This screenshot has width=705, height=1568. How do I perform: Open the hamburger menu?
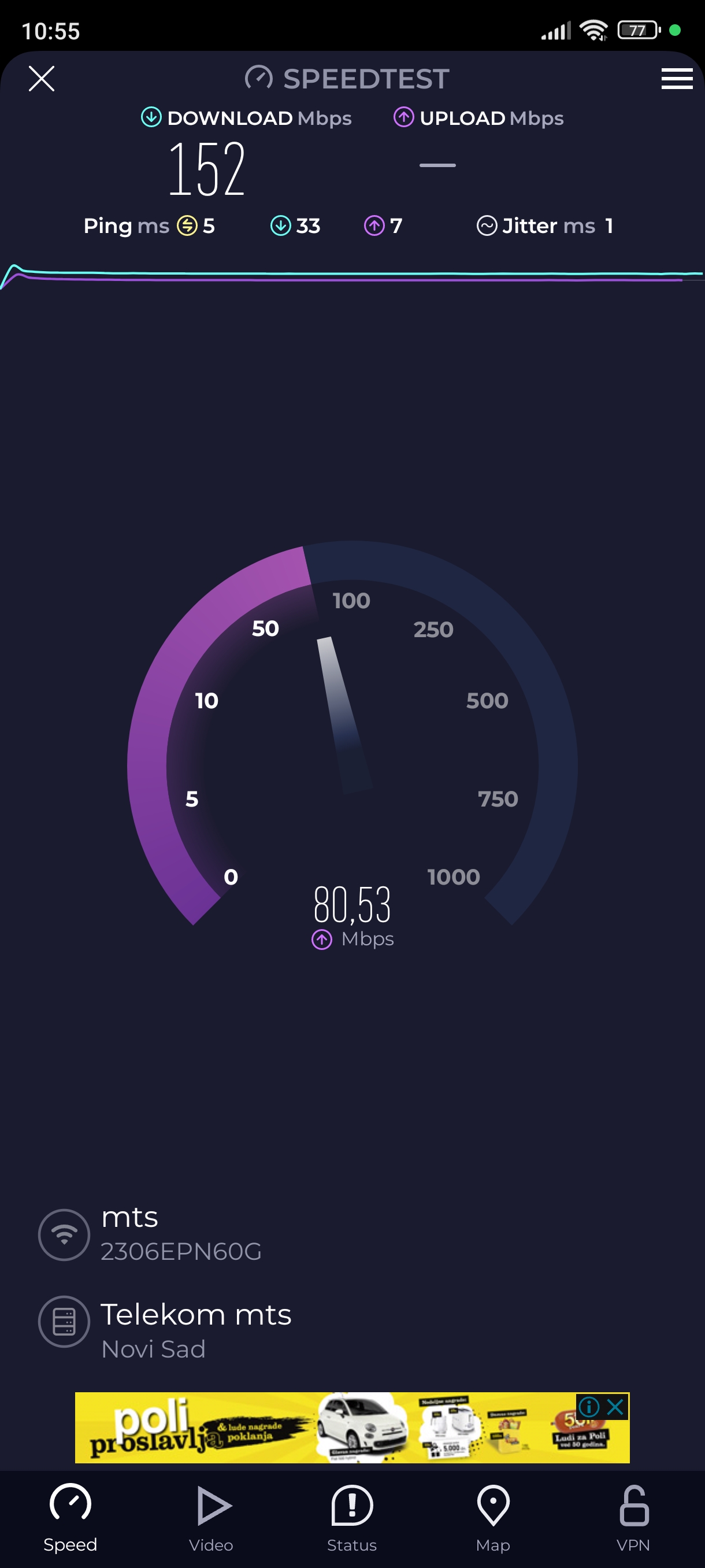pyautogui.click(x=677, y=79)
